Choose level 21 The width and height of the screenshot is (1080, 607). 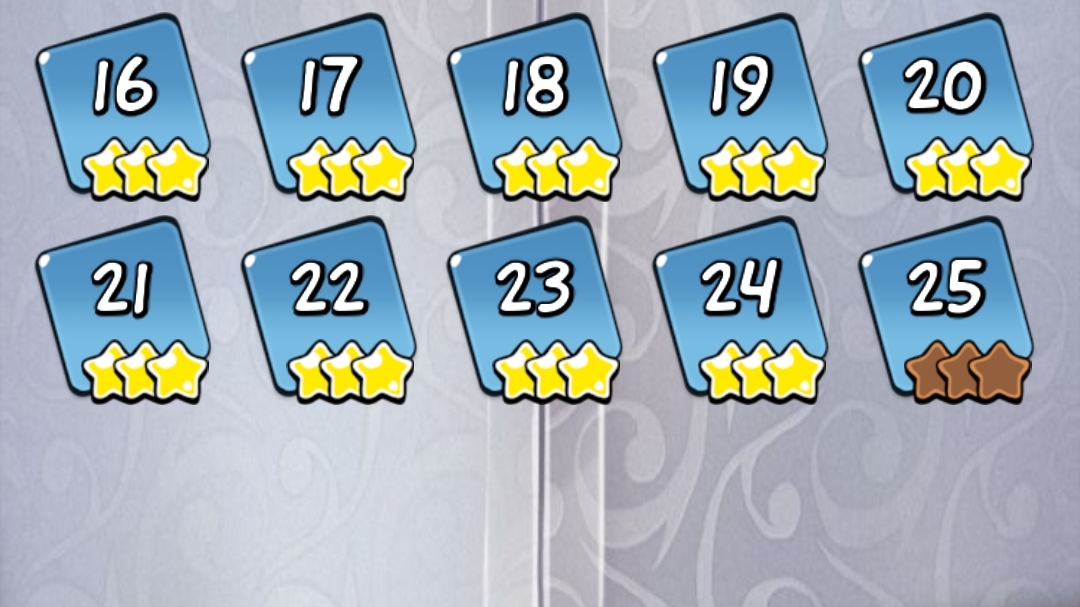(x=124, y=308)
